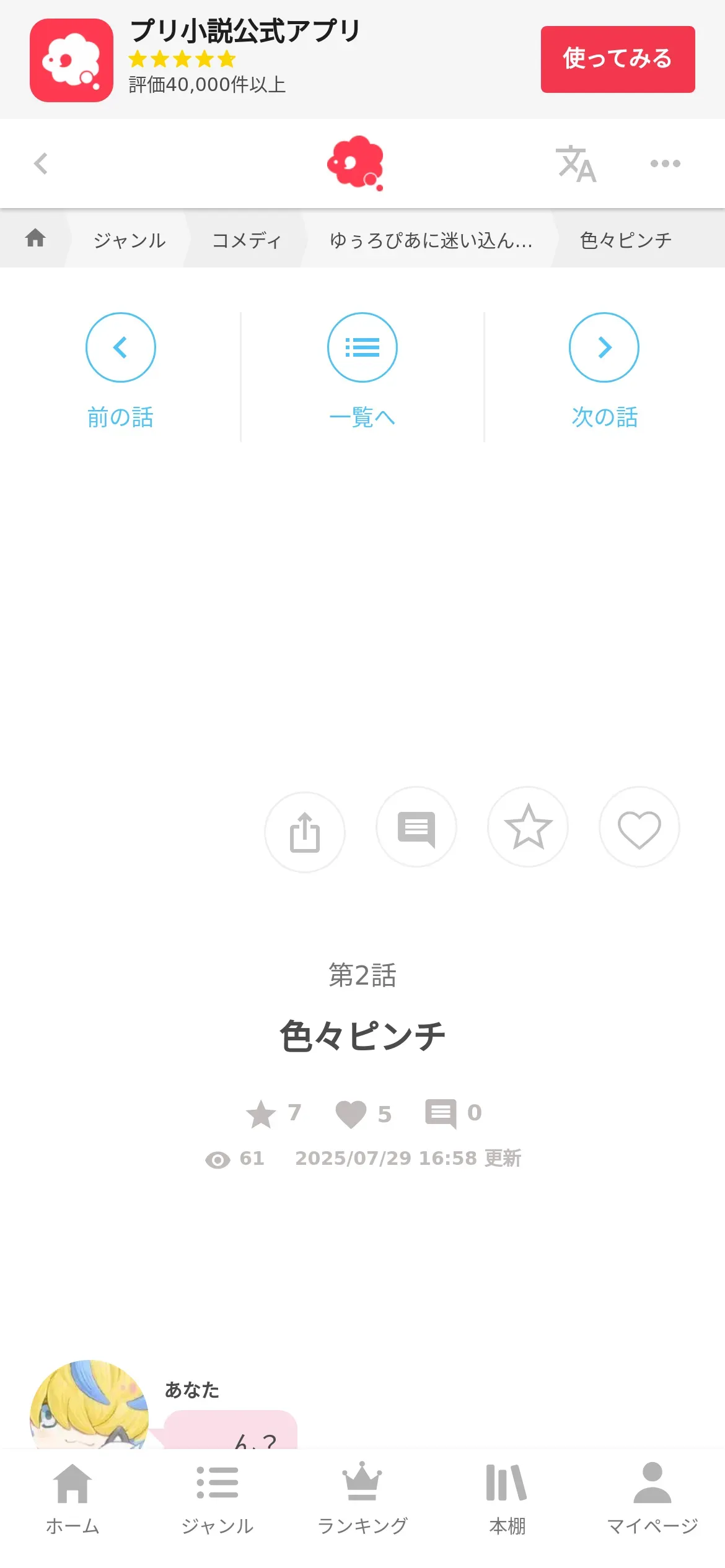This screenshot has height=1568, width=725.
Task: Open the コメディ breadcrumb link
Action: 247,240
